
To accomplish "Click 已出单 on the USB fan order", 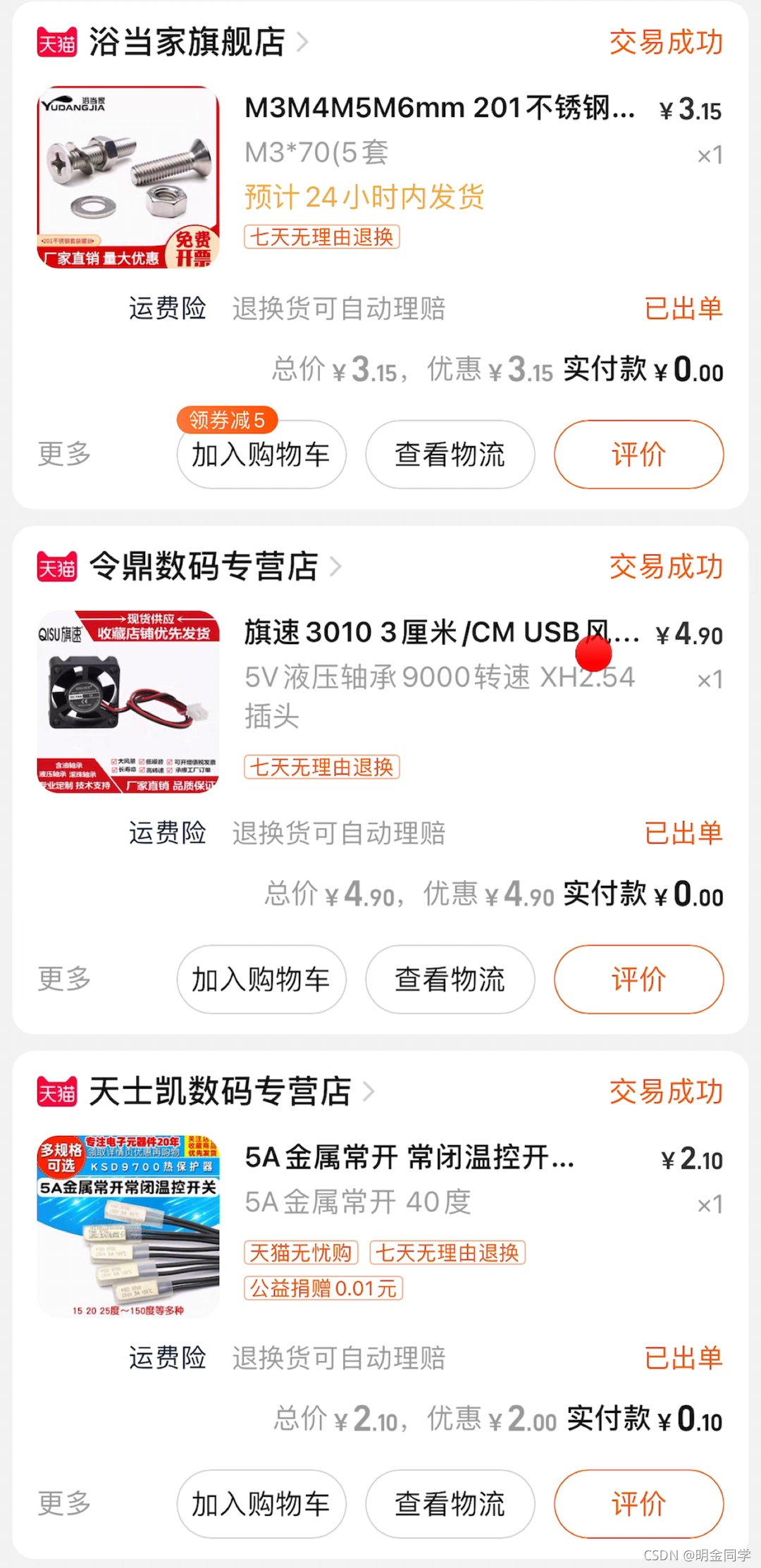I will [x=681, y=833].
